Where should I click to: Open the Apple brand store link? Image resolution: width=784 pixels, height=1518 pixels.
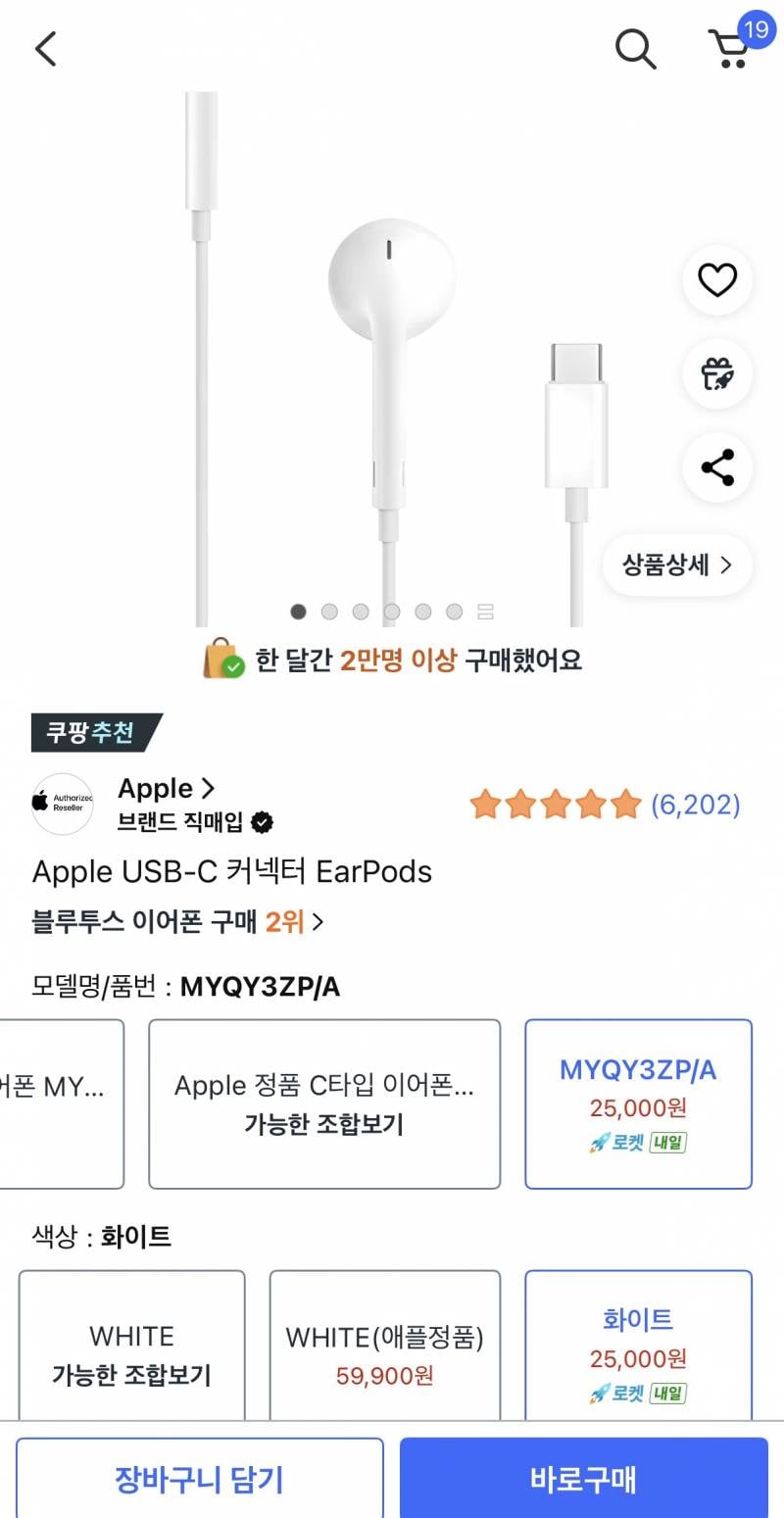166,788
